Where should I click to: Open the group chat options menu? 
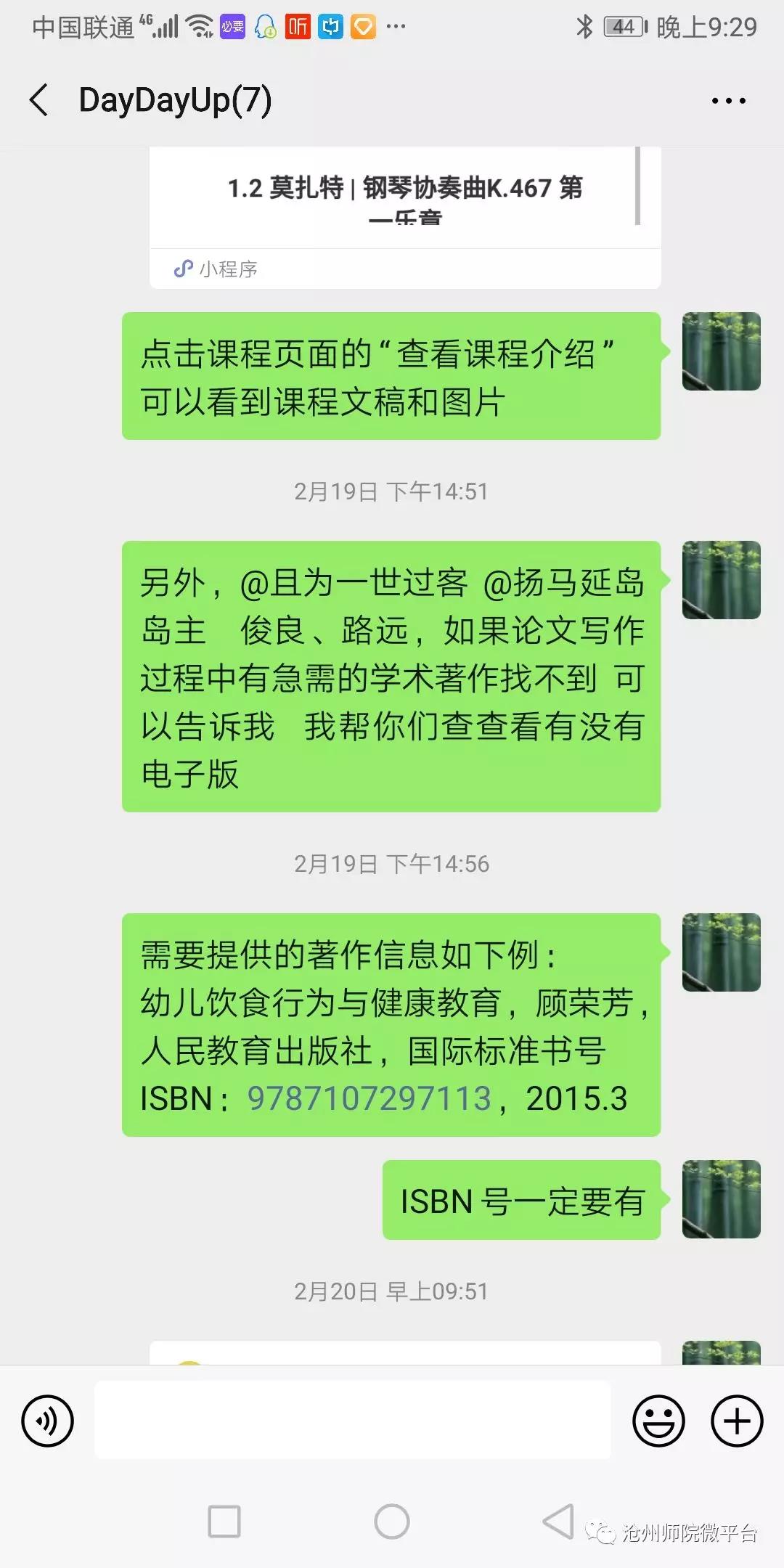click(728, 101)
